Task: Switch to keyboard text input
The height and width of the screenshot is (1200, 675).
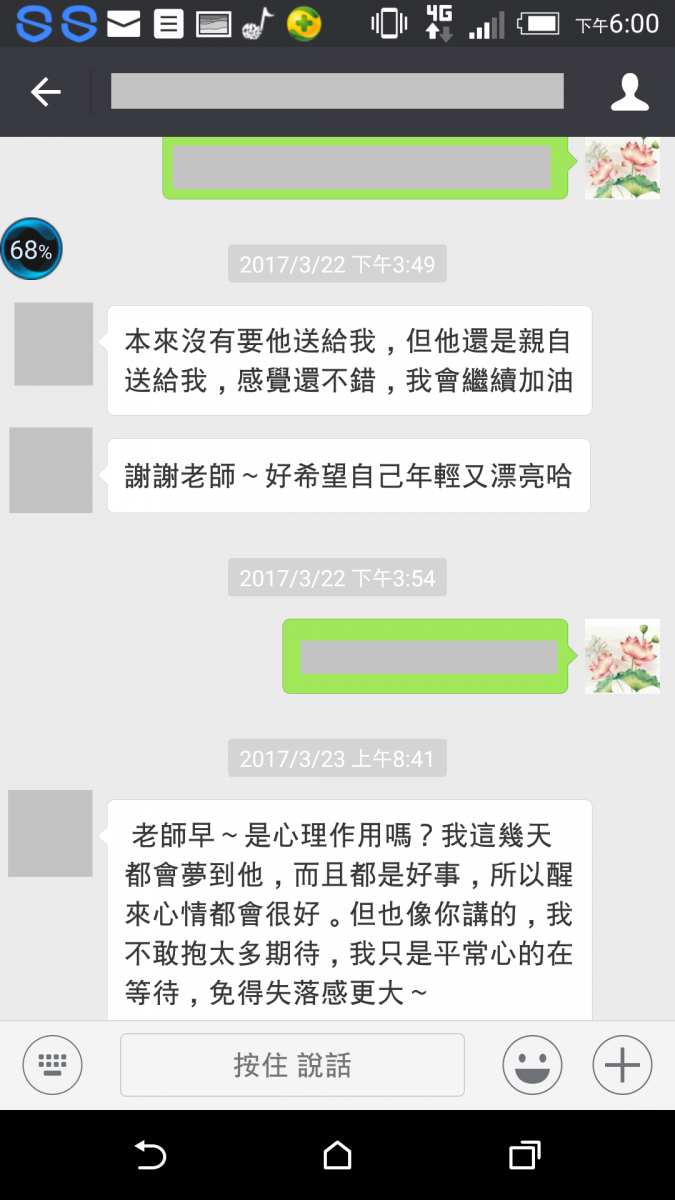Action: (52, 1065)
